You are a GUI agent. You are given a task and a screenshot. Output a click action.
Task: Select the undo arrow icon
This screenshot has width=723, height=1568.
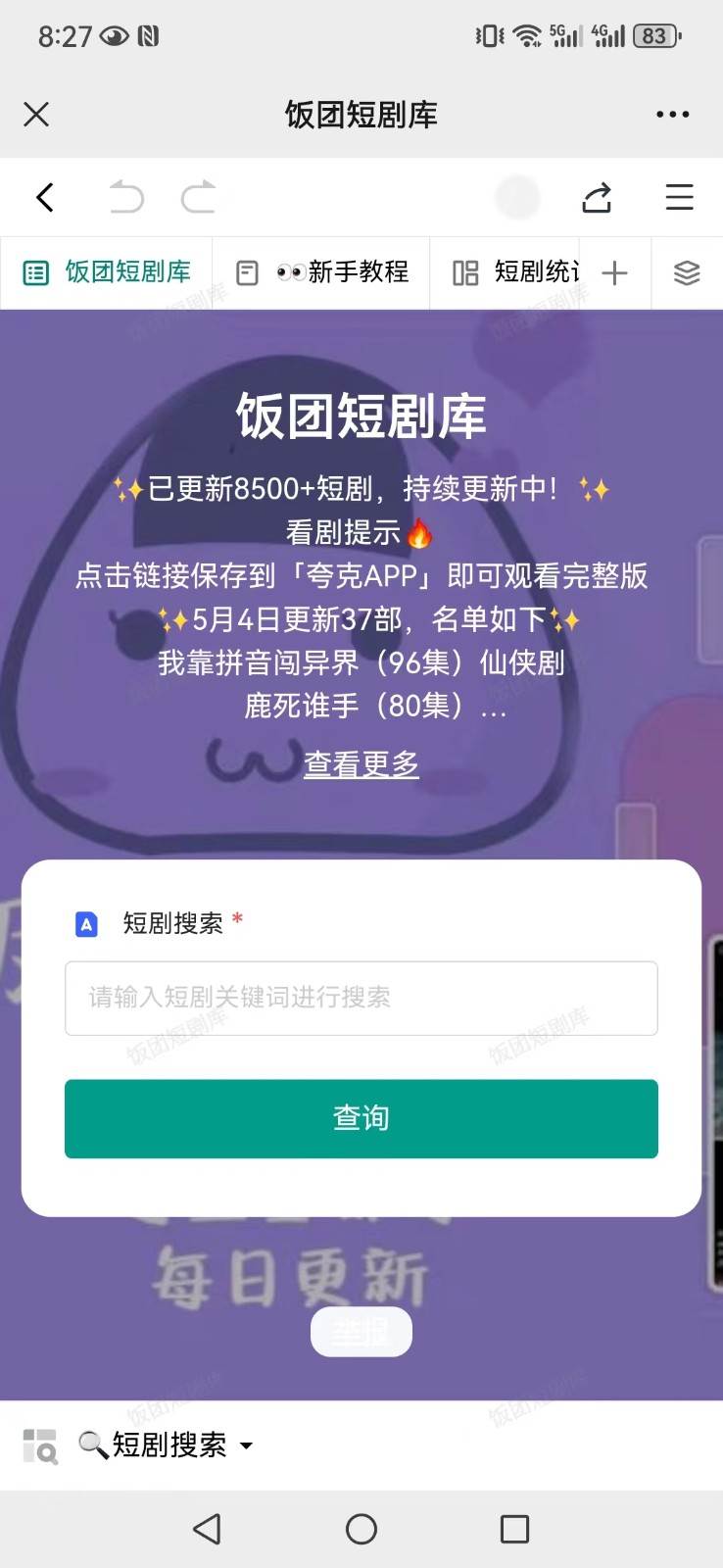(123, 197)
